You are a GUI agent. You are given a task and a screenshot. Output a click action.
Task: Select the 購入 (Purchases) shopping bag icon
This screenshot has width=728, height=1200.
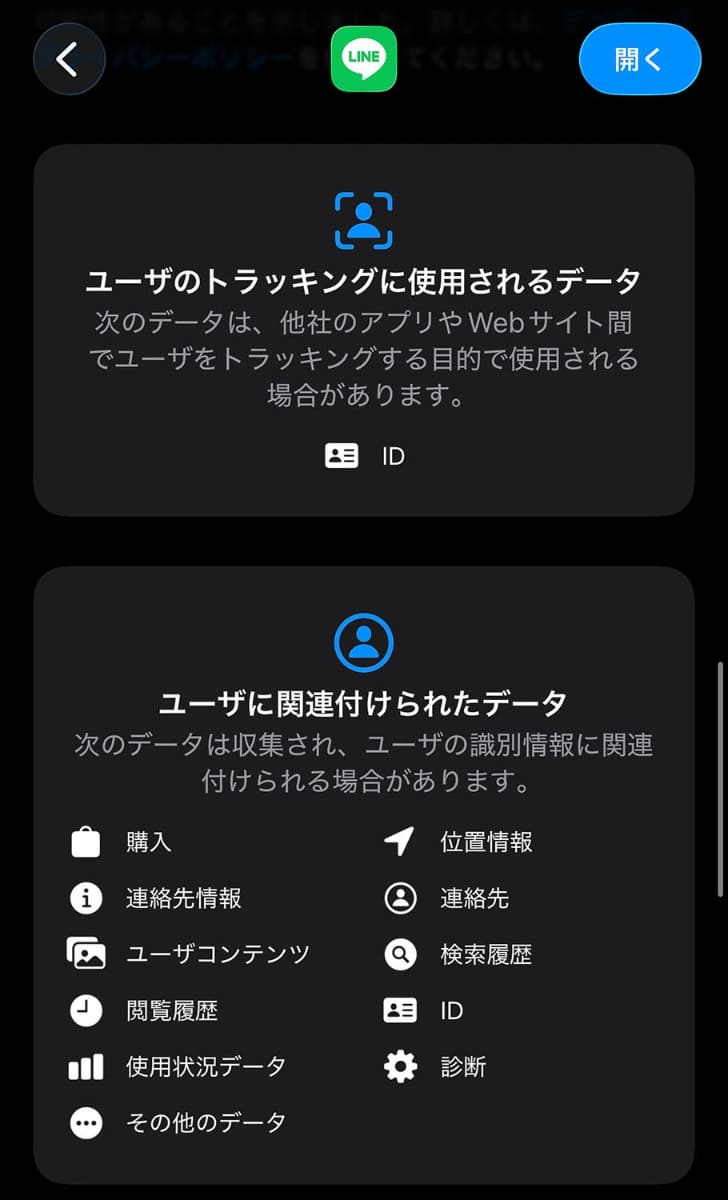pyautogui.click(x=85, y=842)
